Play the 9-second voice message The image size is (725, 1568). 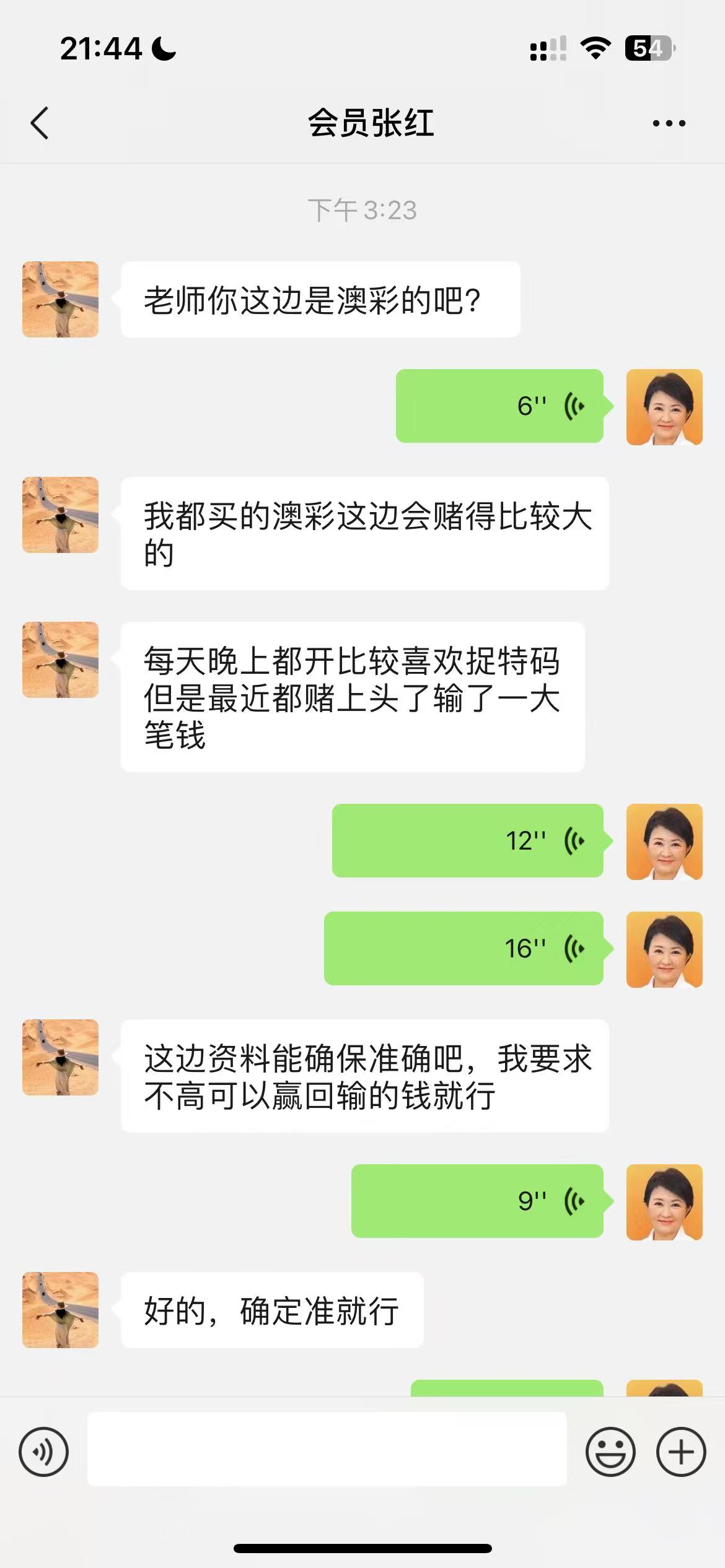click(477, 1201)
